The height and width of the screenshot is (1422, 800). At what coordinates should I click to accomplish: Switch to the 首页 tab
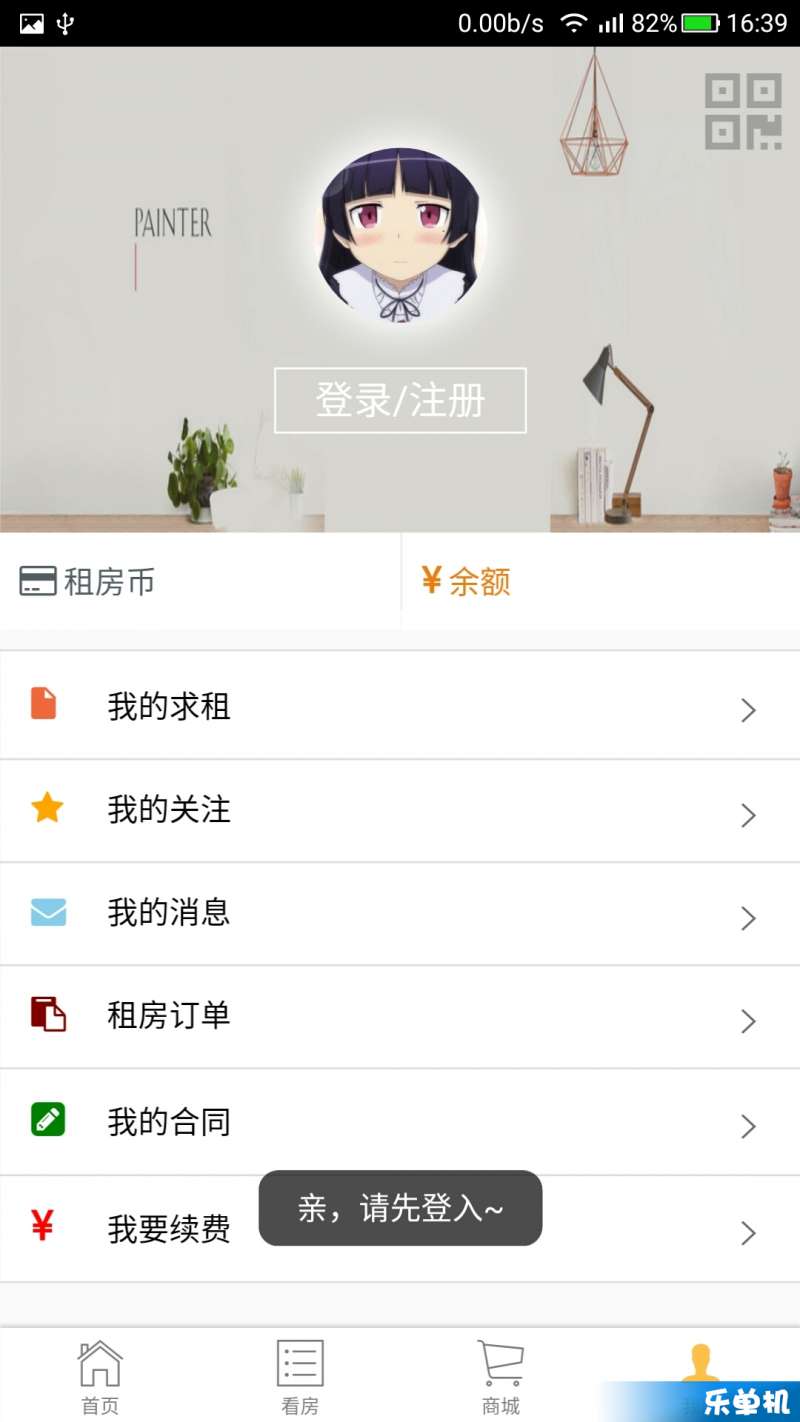(100, 1377)
